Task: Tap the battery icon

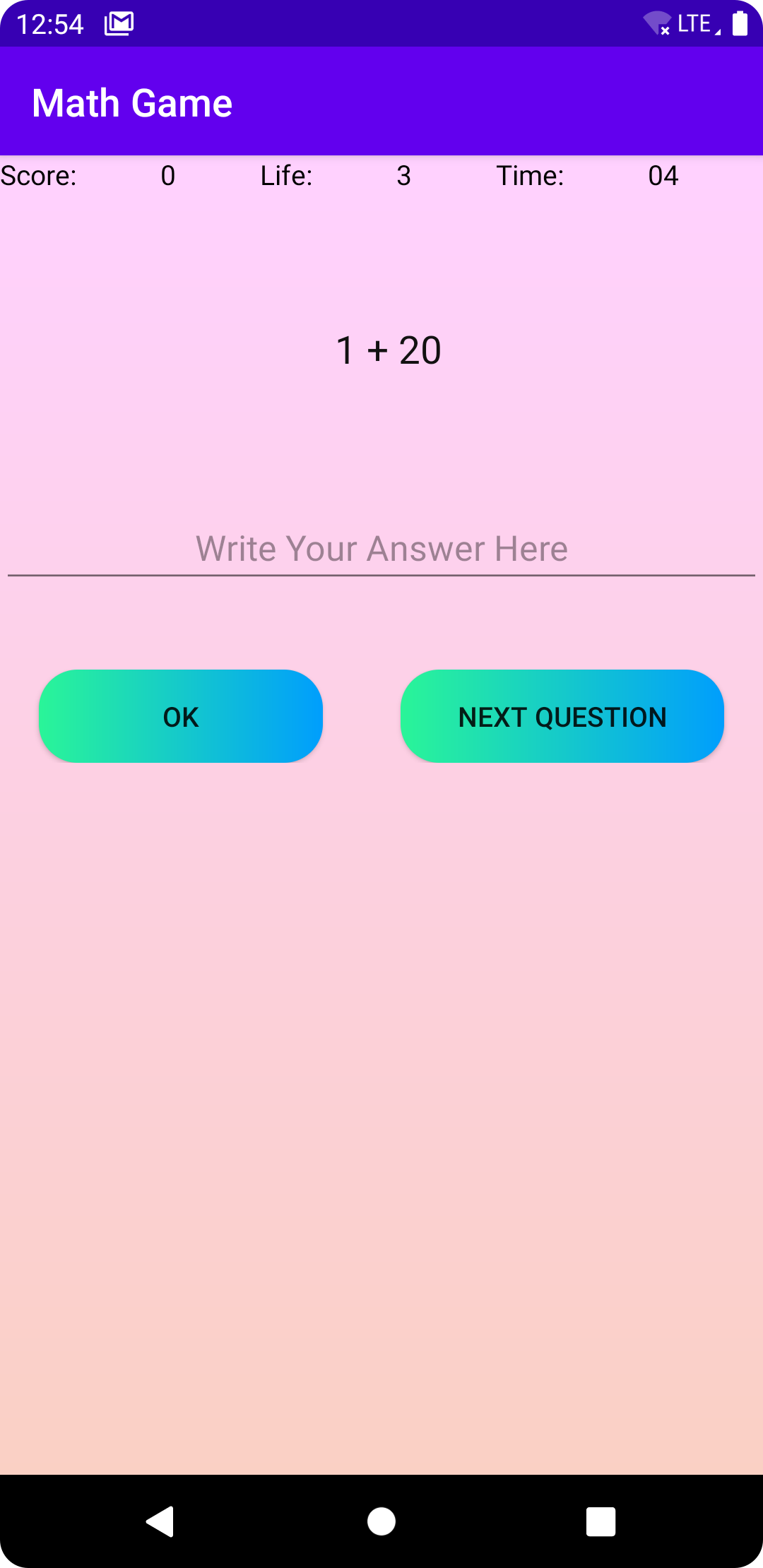Action: 740,23
